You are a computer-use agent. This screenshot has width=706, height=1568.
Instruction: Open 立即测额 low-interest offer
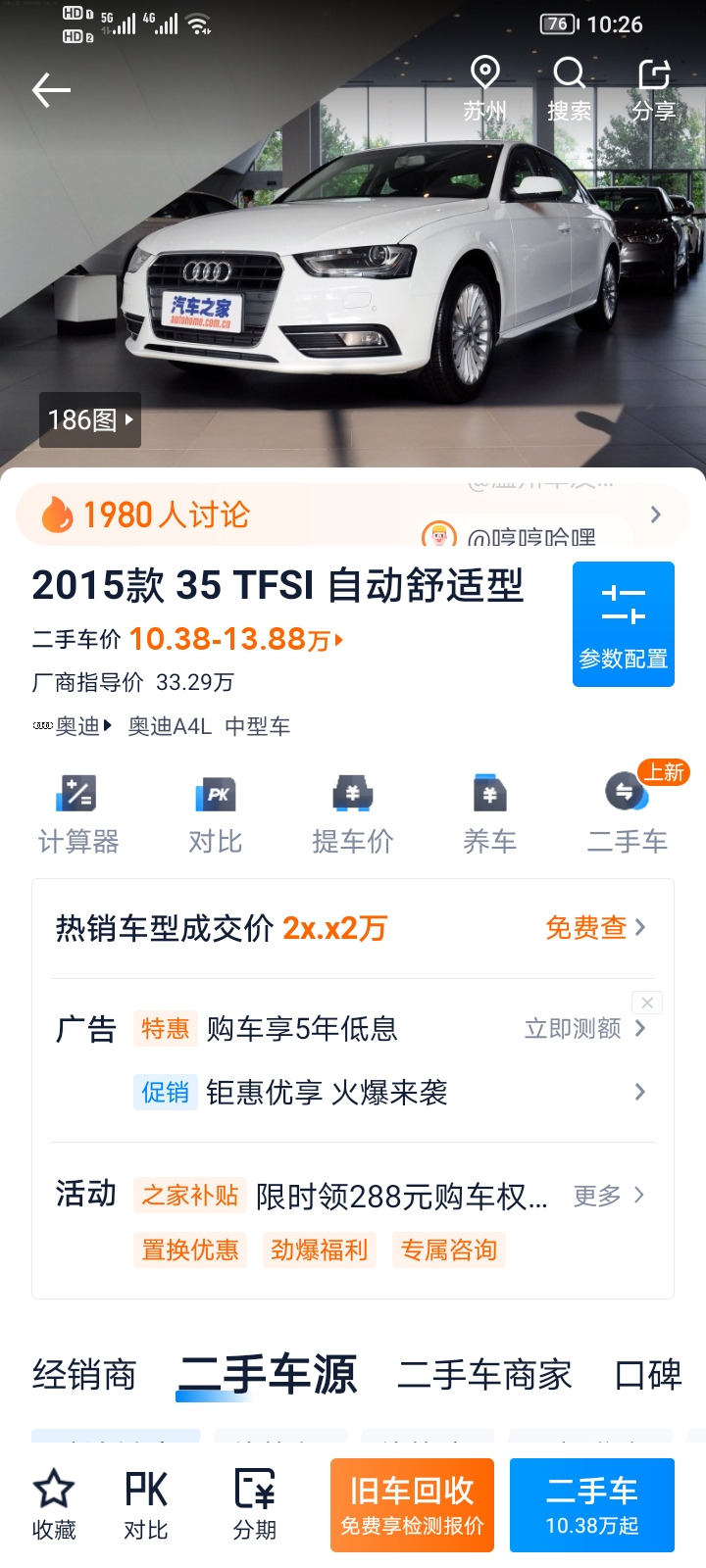point(584,1028)
